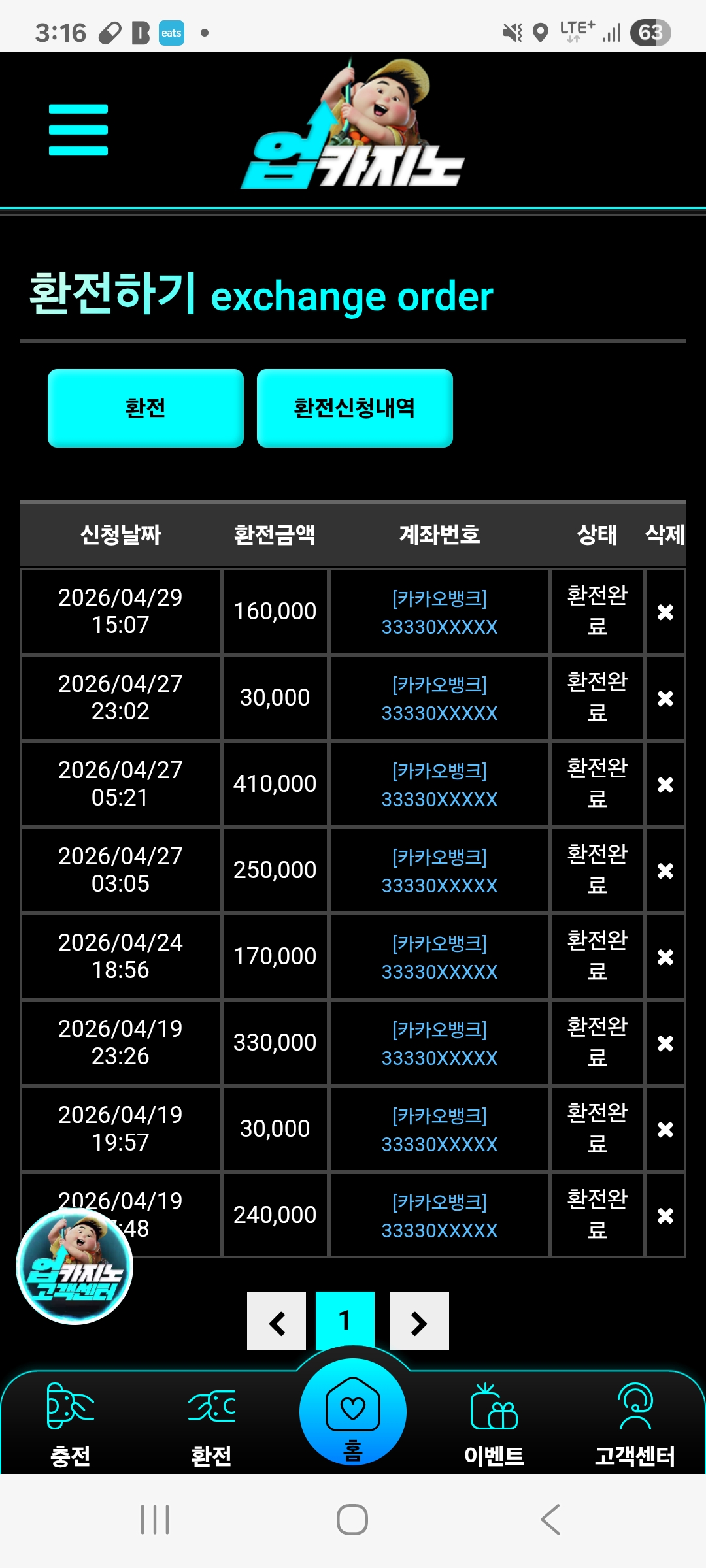Open the 이벤트 events tab
This screenshot has width=706, height=1568.
[x=494, y=1424]
